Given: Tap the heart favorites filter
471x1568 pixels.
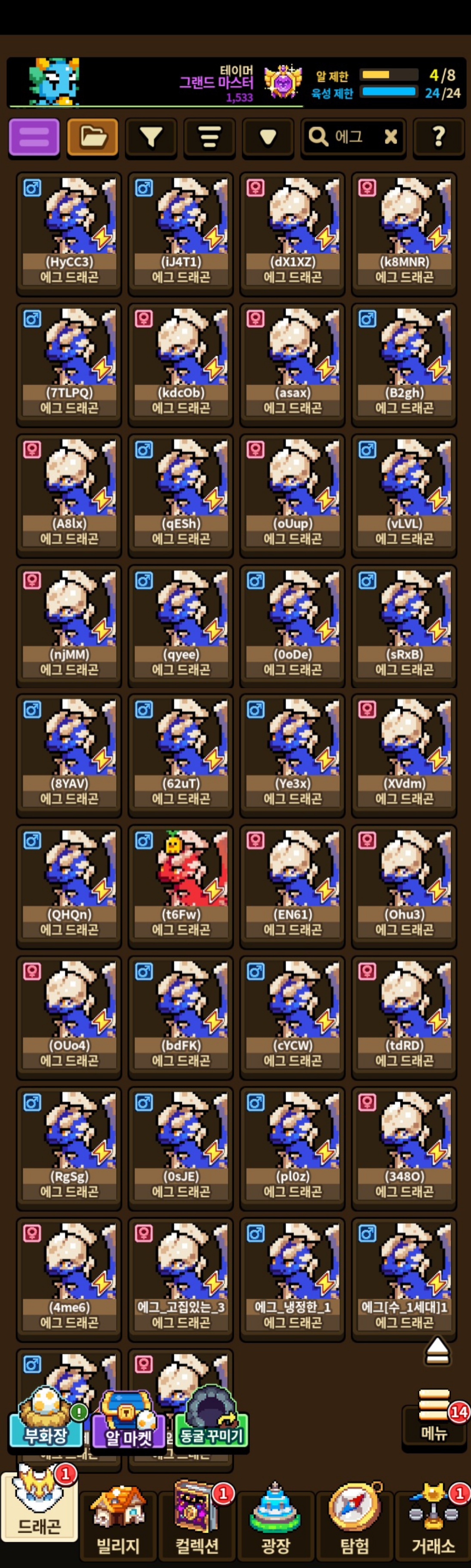Looking at the screenshot, I should pos(268,137).
